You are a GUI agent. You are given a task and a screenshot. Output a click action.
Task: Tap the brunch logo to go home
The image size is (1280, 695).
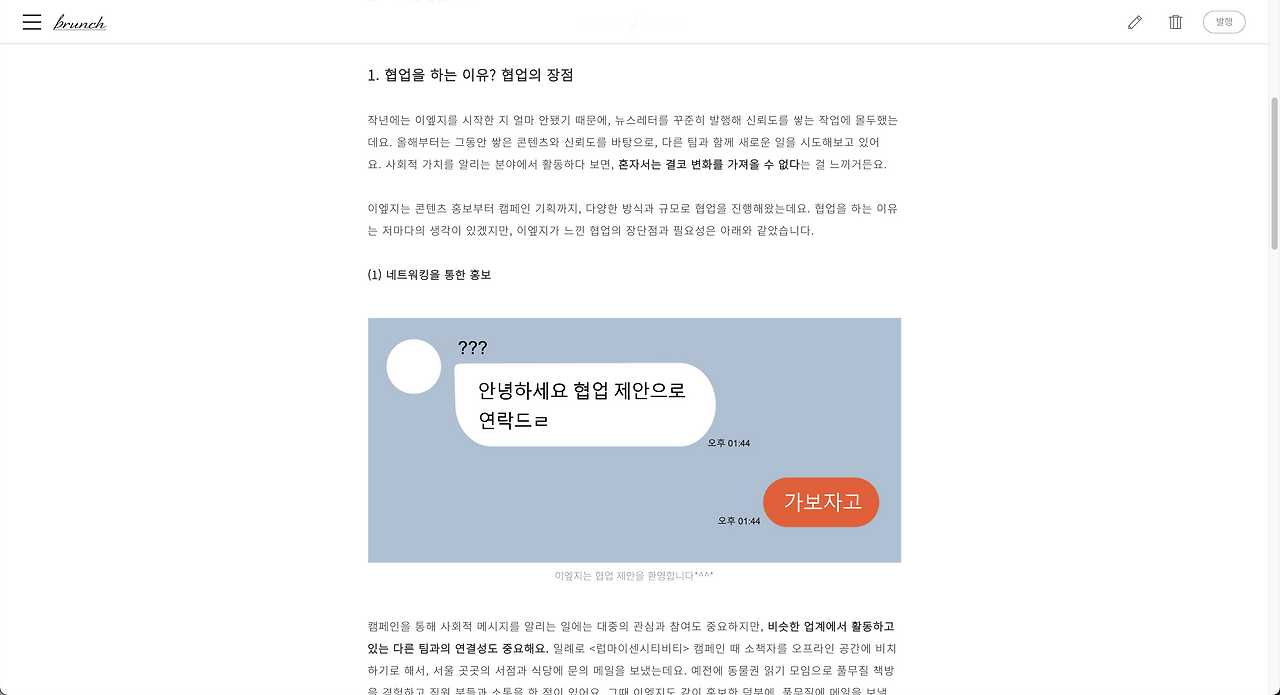tap(80, 22)
